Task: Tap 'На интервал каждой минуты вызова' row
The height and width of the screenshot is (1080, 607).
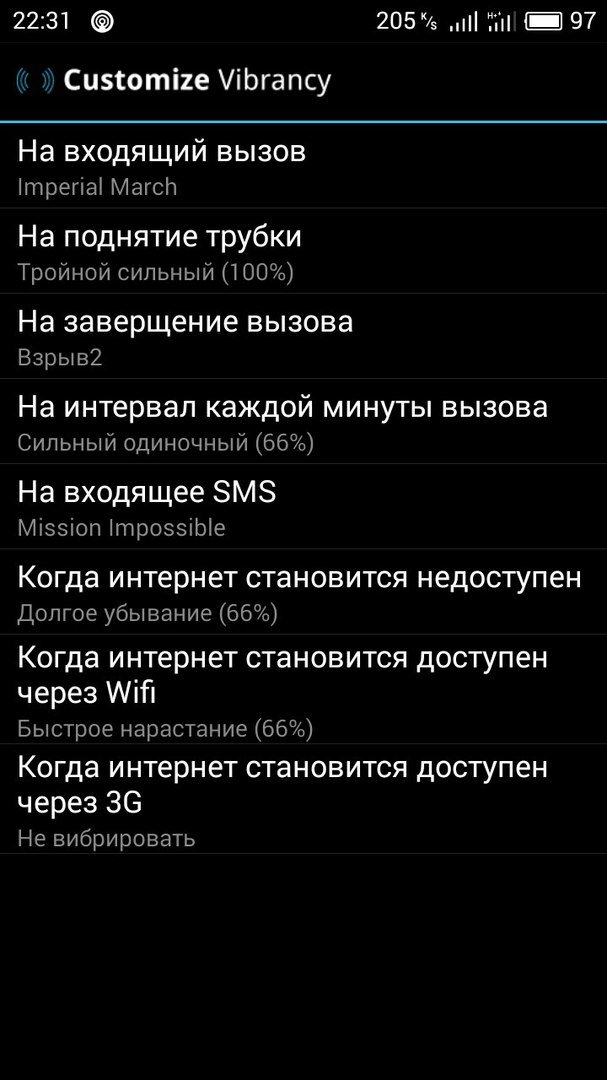Action: (303, 422)
